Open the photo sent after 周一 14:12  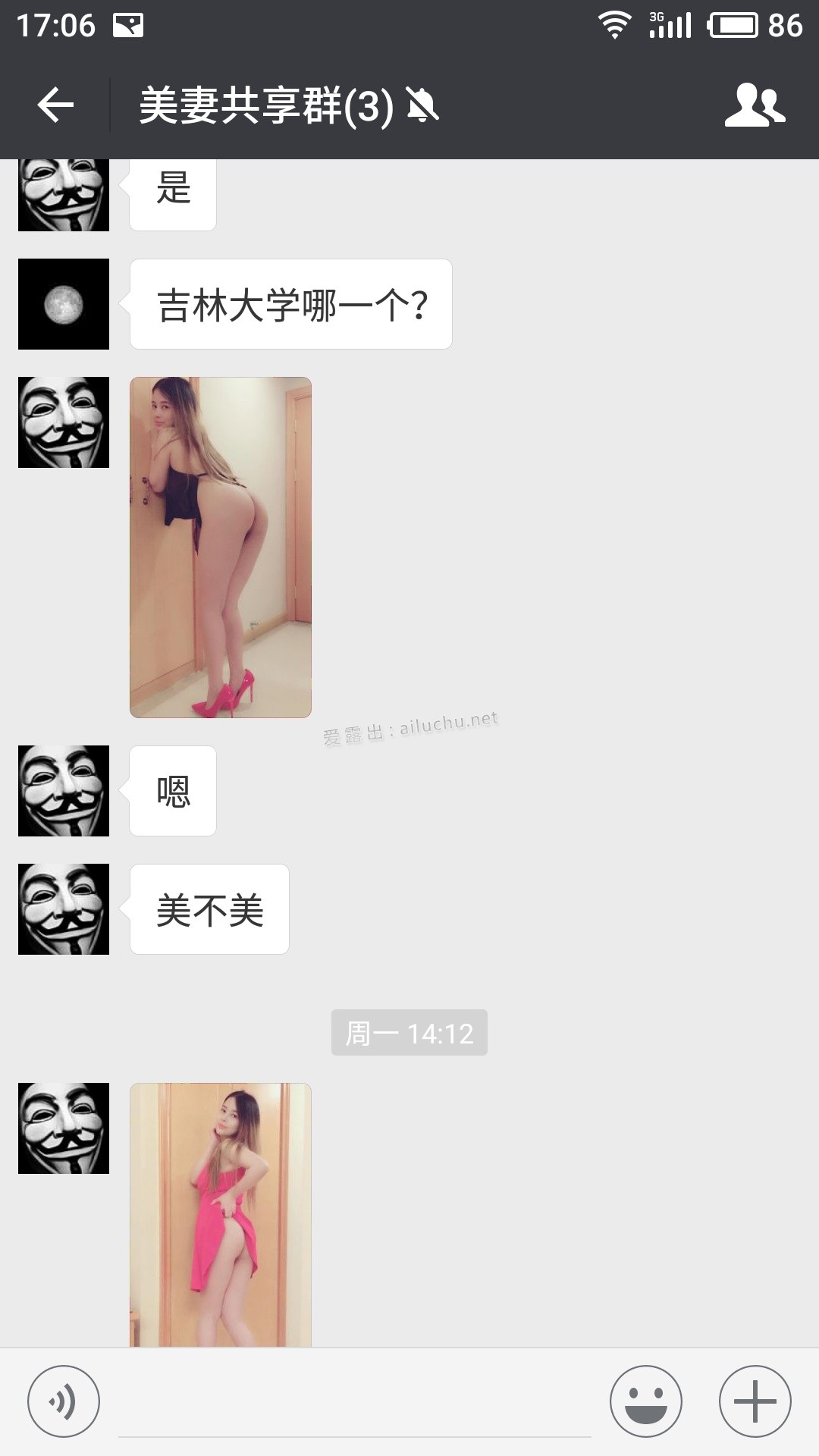[221, 1214]
